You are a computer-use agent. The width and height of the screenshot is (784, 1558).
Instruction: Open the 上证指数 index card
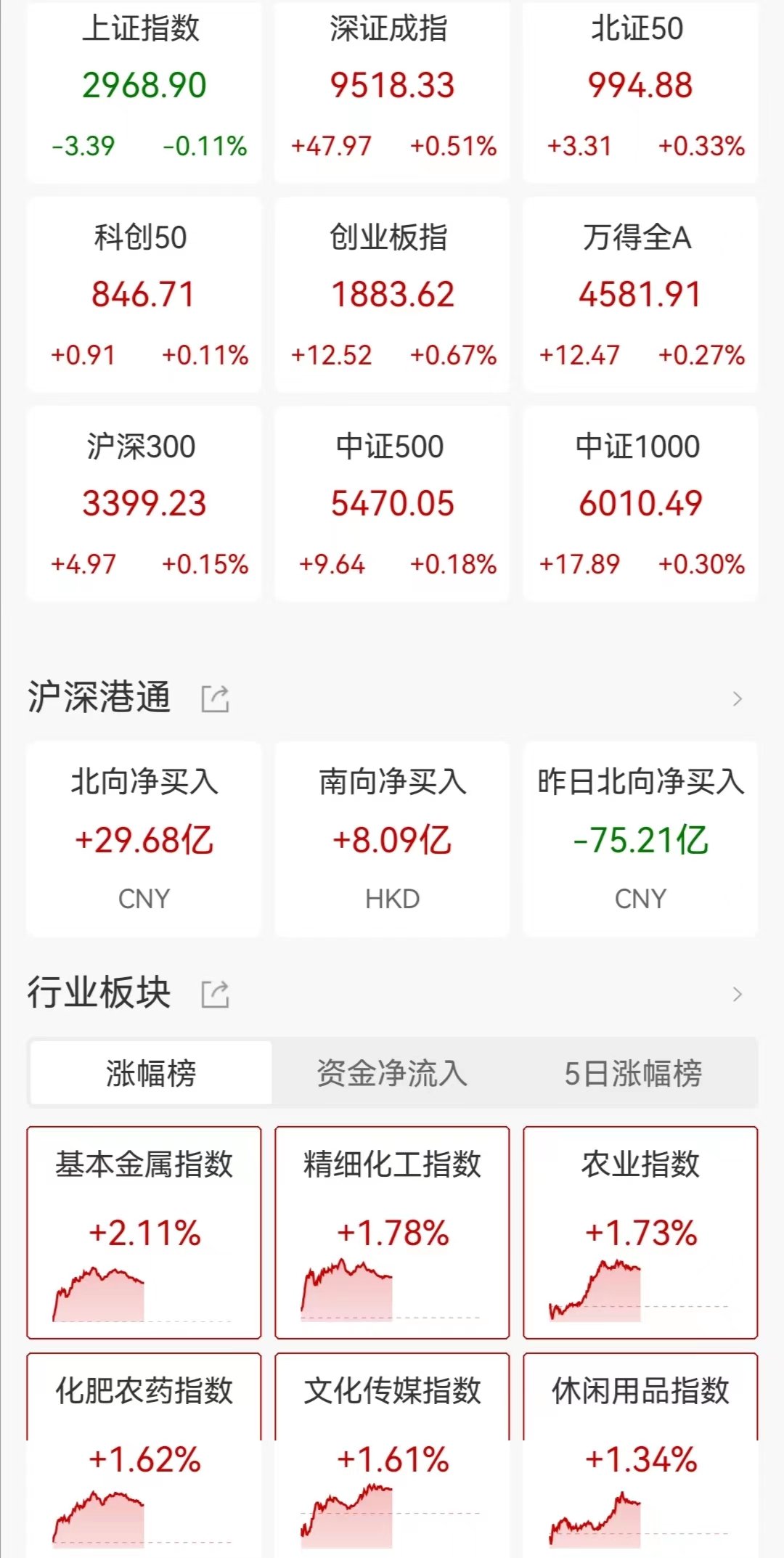click(144, 91)
